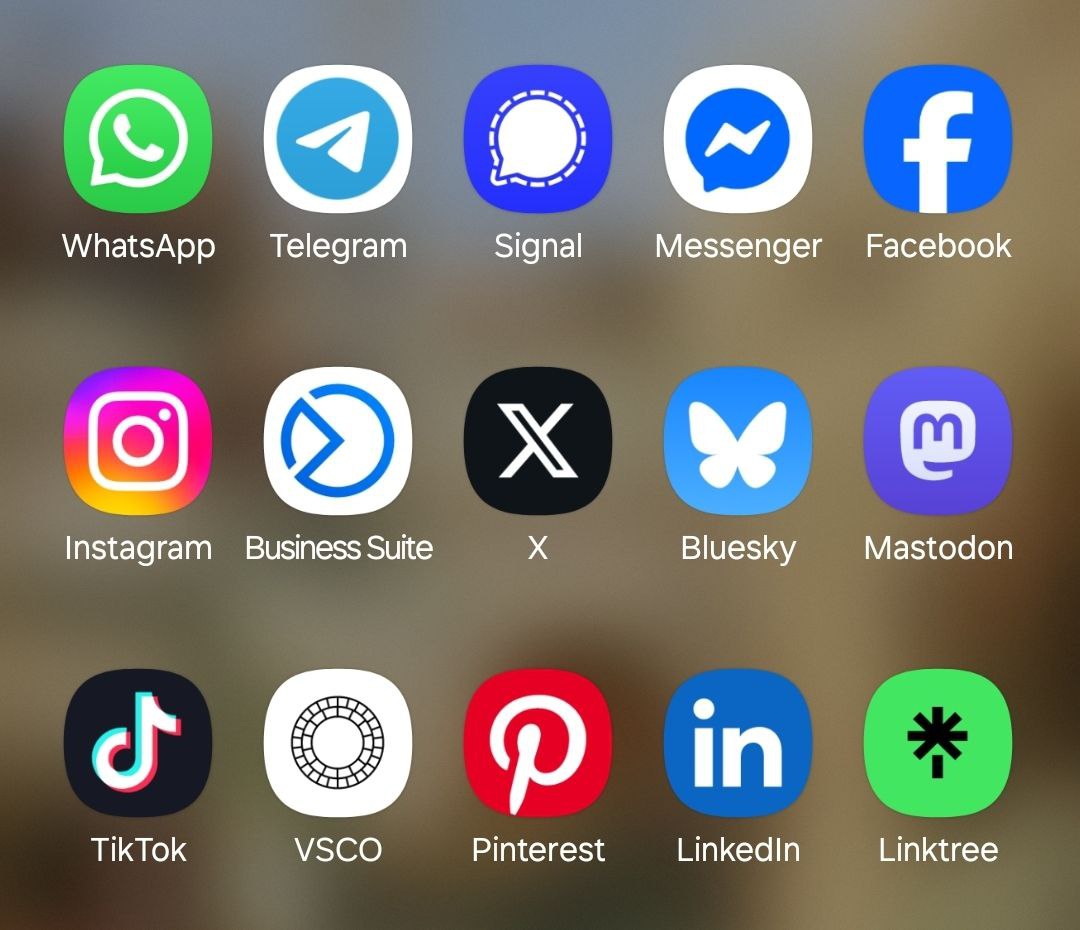
Task: Launch the VSCO app
Action: coord(338,743)
